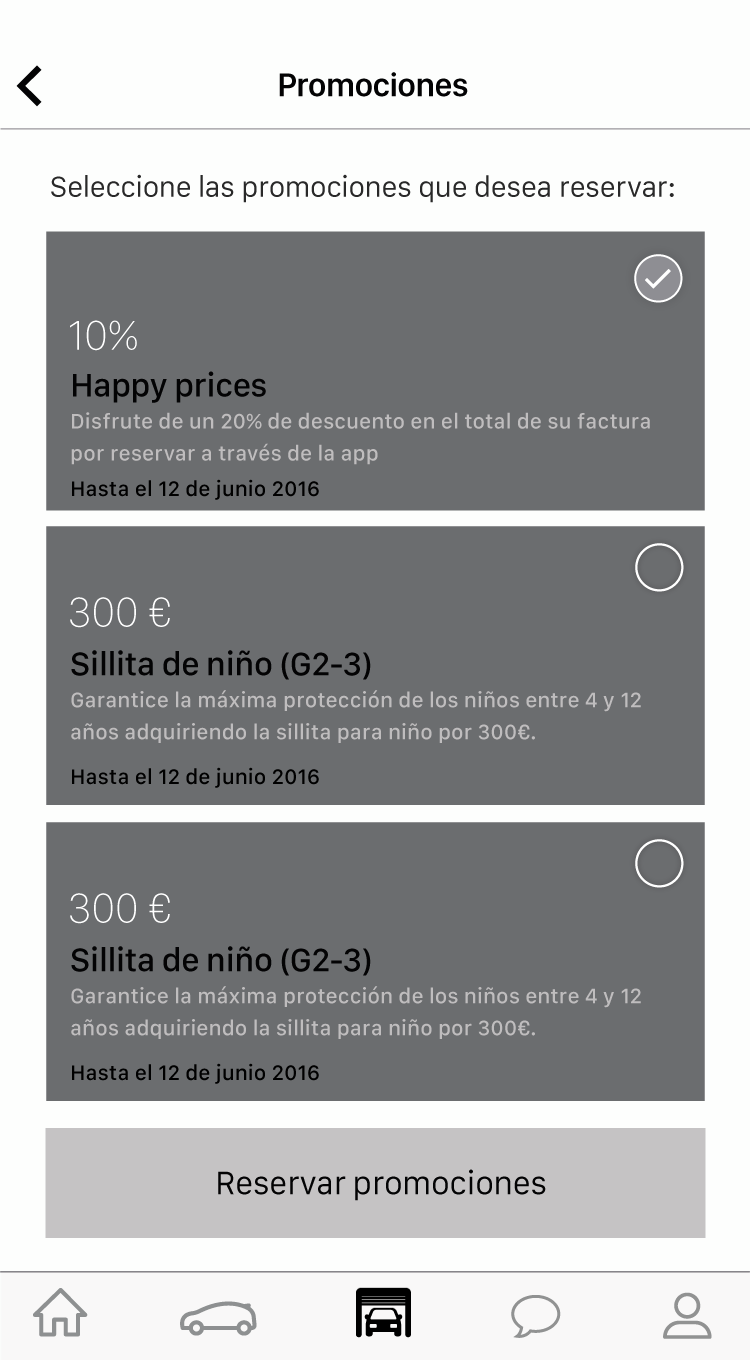The height and width of the screenshot is (1360, 750).
Task: Select the last Sillita de niño promotion checkbox
Action: (659, 863)
